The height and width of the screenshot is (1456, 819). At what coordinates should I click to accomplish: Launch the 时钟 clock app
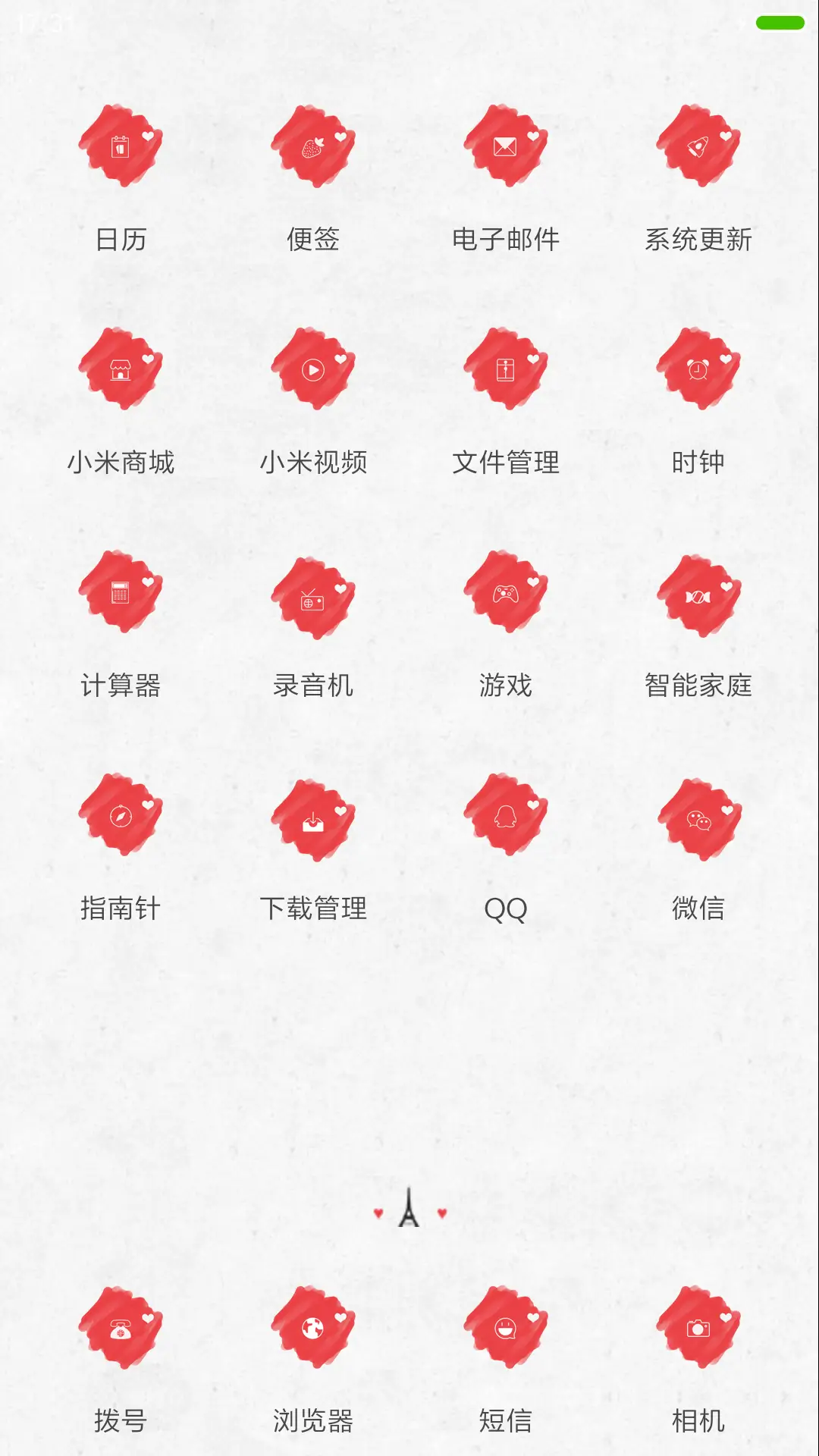(x=698, y=369)
